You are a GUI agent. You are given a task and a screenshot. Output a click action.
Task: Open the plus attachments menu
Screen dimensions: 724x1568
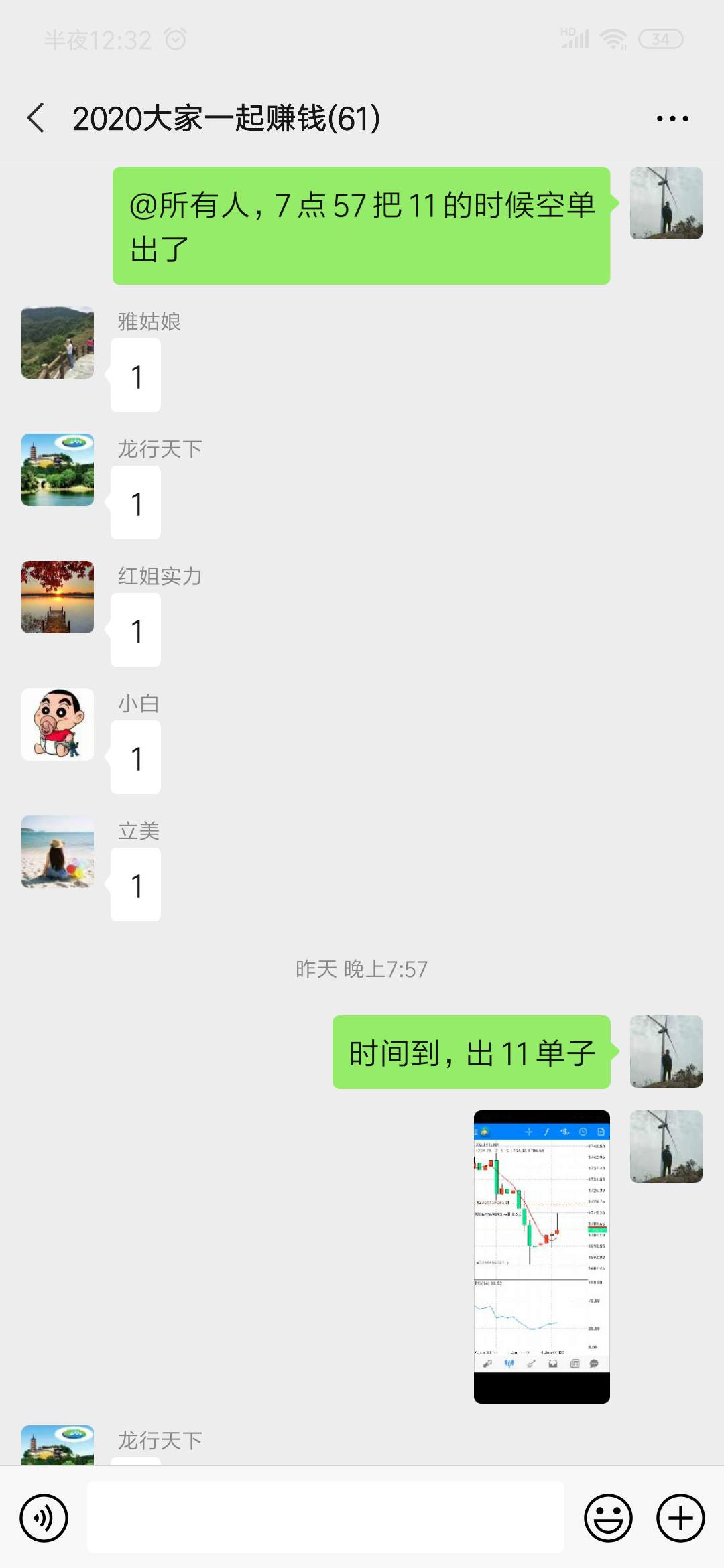click(680, 1518)
